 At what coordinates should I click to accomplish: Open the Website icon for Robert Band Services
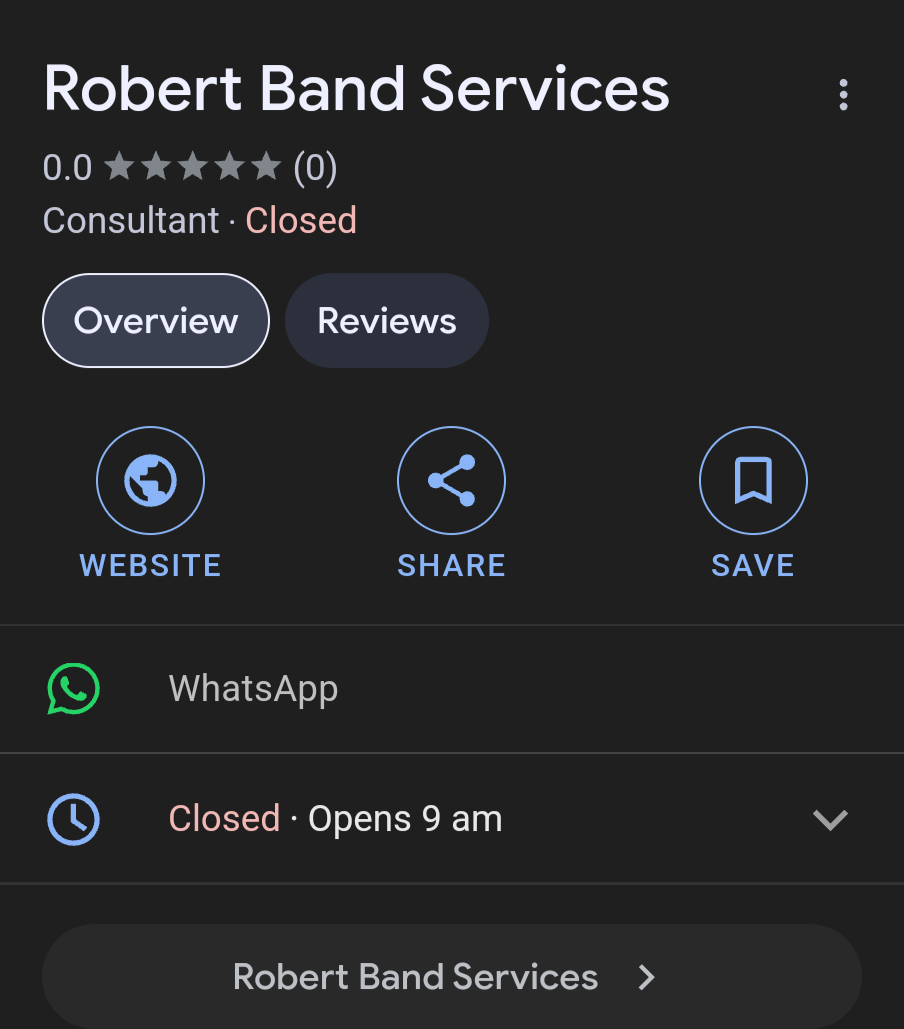150,480
